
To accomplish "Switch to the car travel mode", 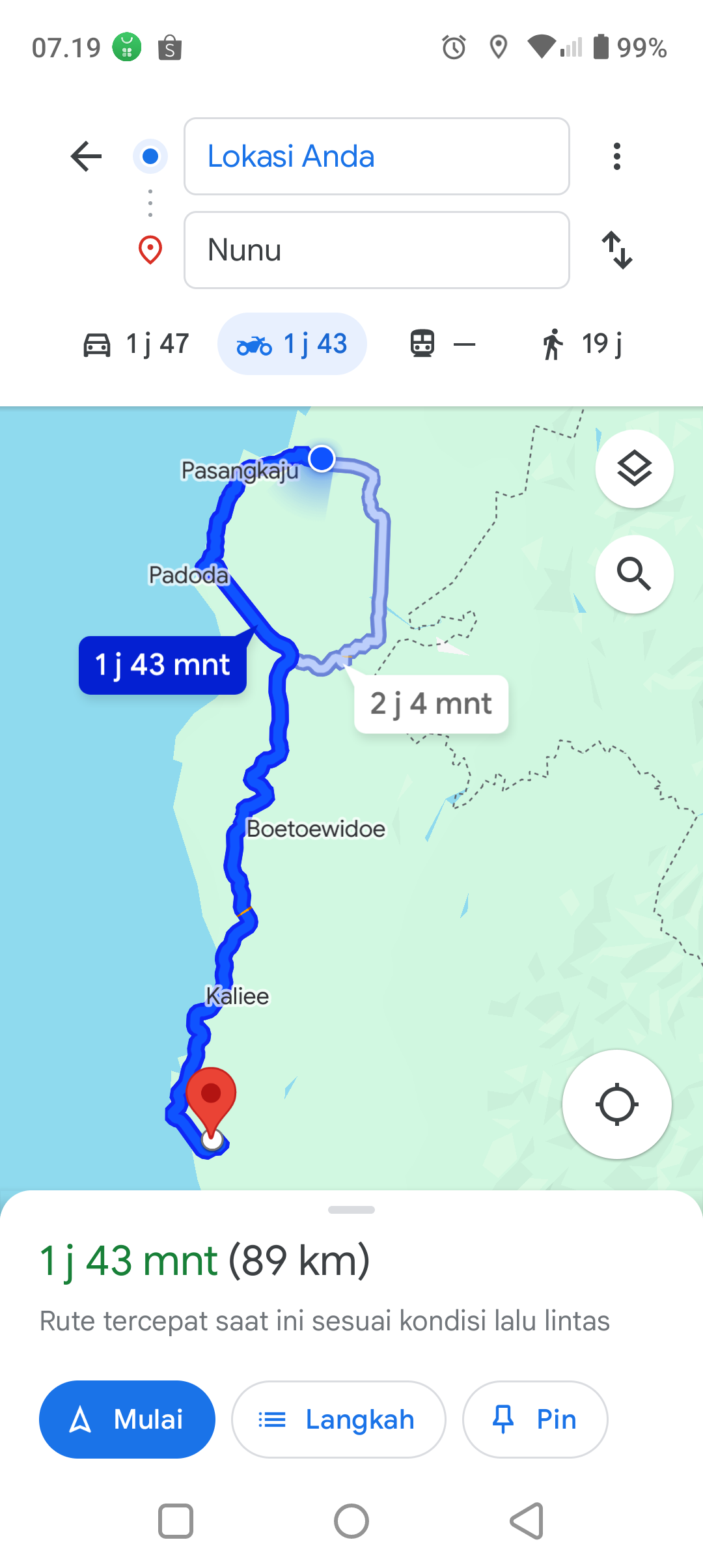I will (136, 344).
